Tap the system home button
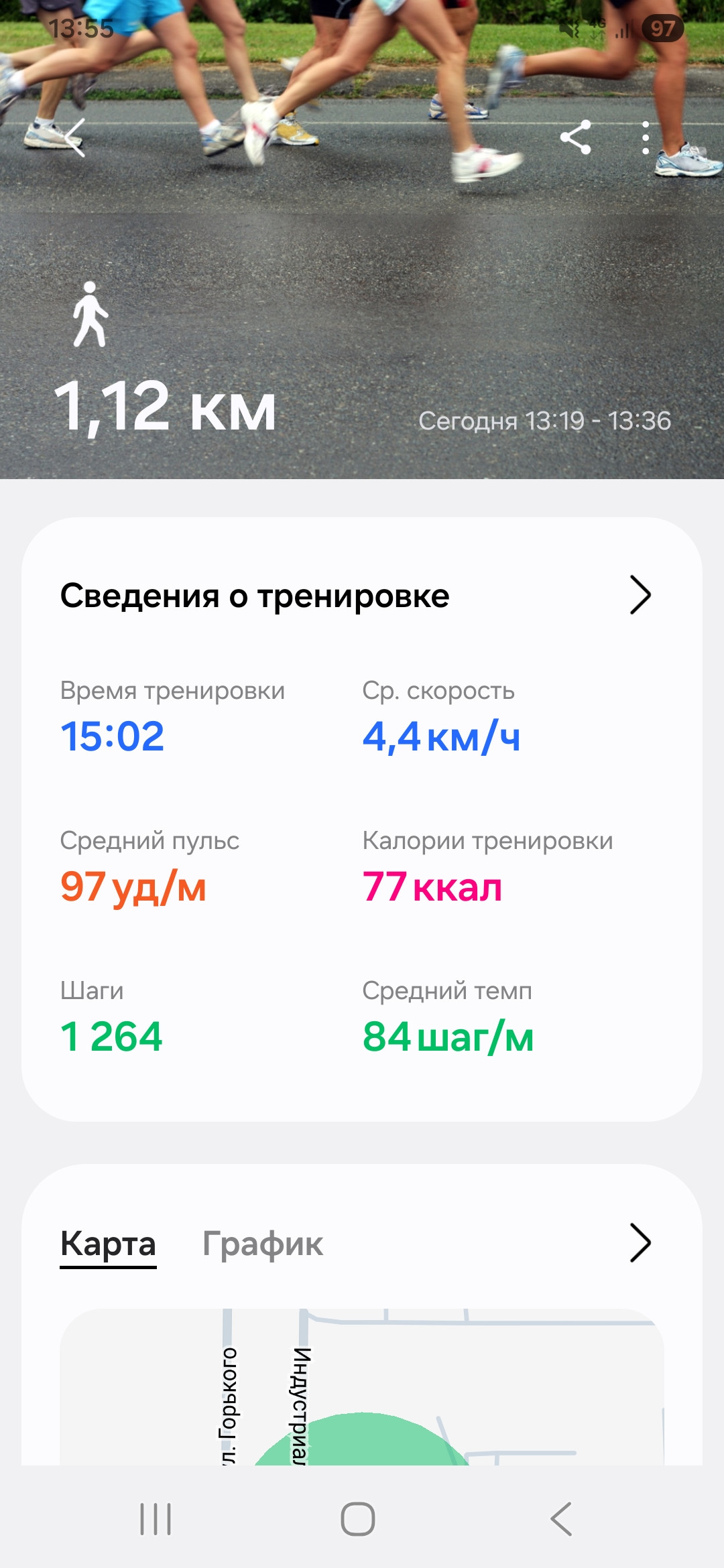The width and height of the screenshot is (724, 1568). (x=358, y=1518)
